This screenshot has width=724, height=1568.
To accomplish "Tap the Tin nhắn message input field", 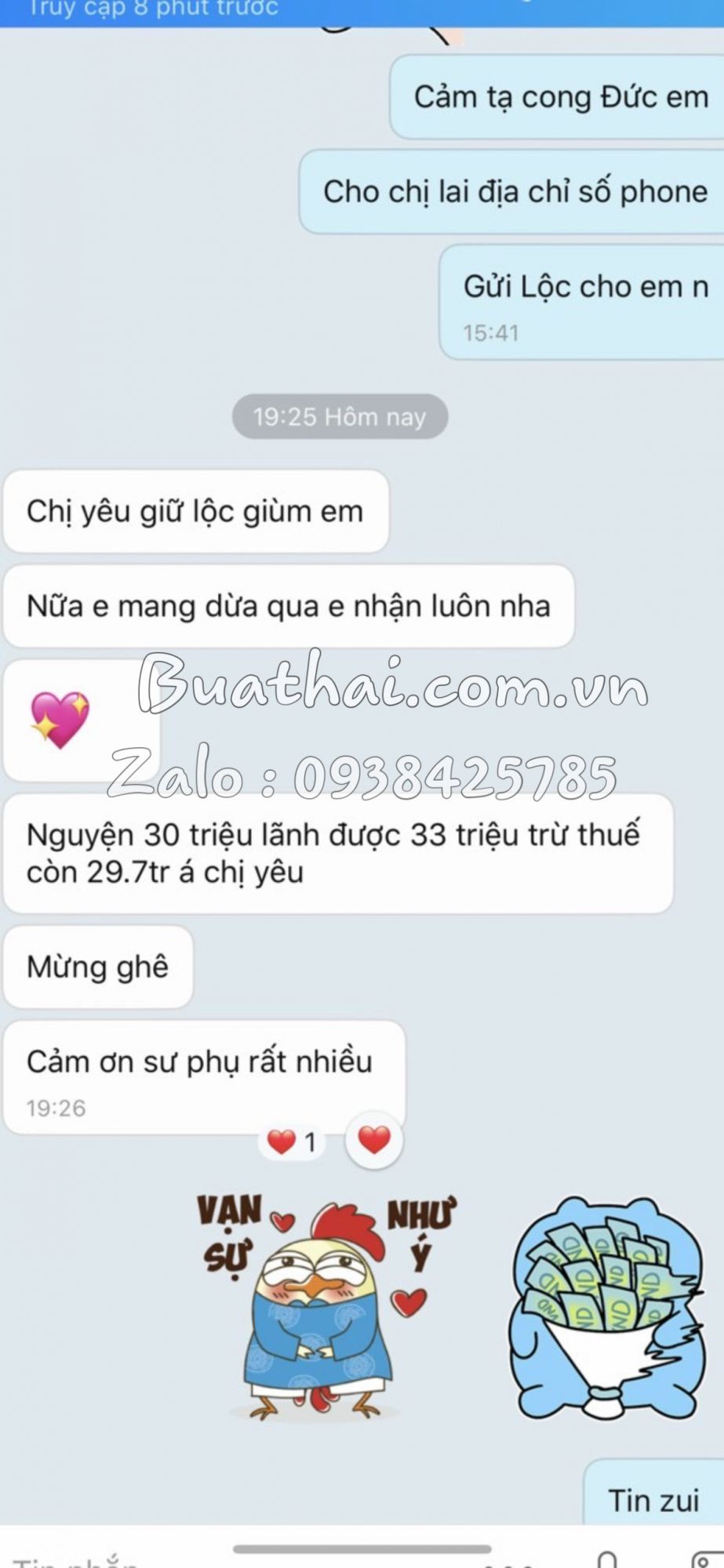I will click(78, 1562).
